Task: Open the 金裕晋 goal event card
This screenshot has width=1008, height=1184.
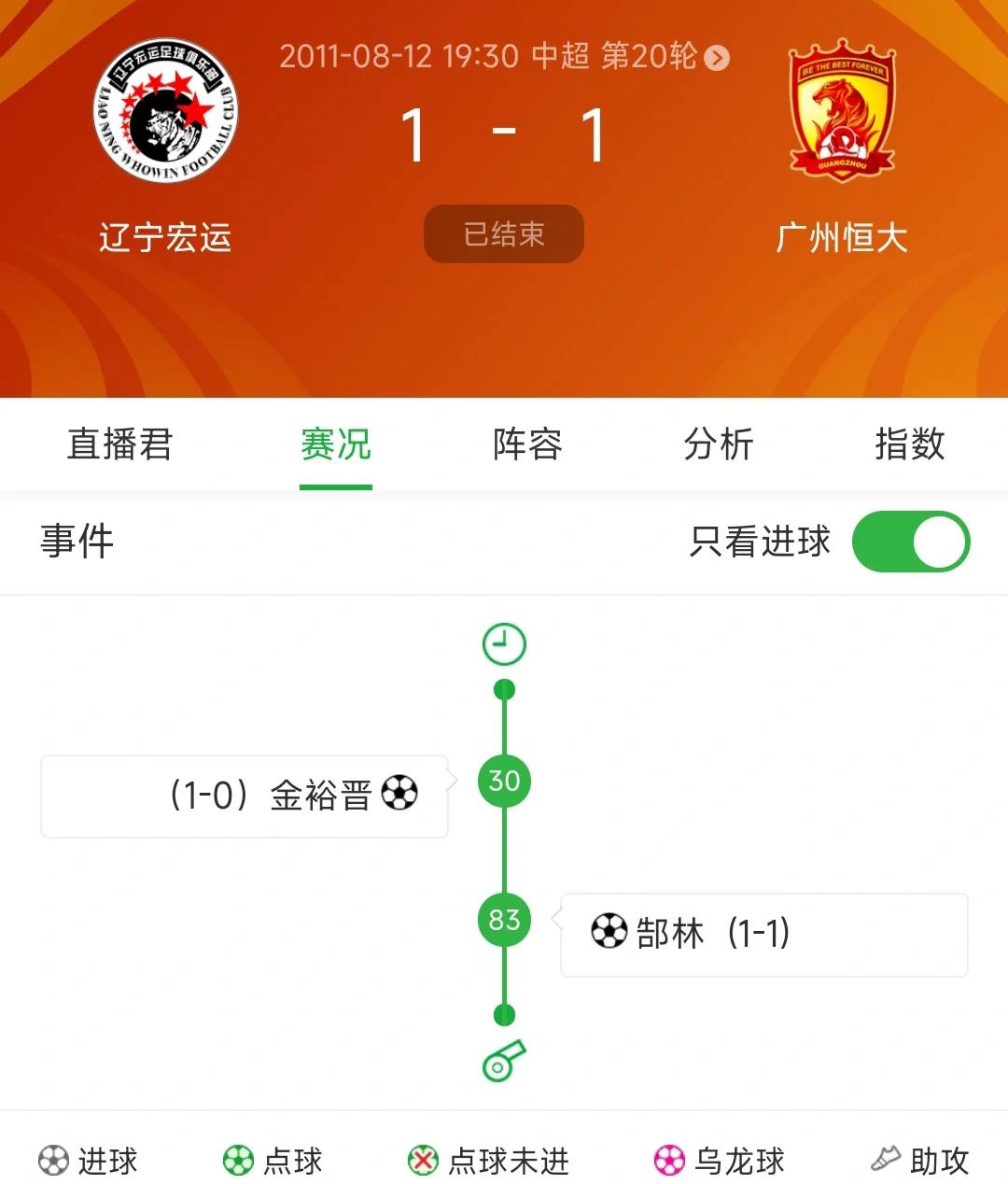Action: coord(243,796)
